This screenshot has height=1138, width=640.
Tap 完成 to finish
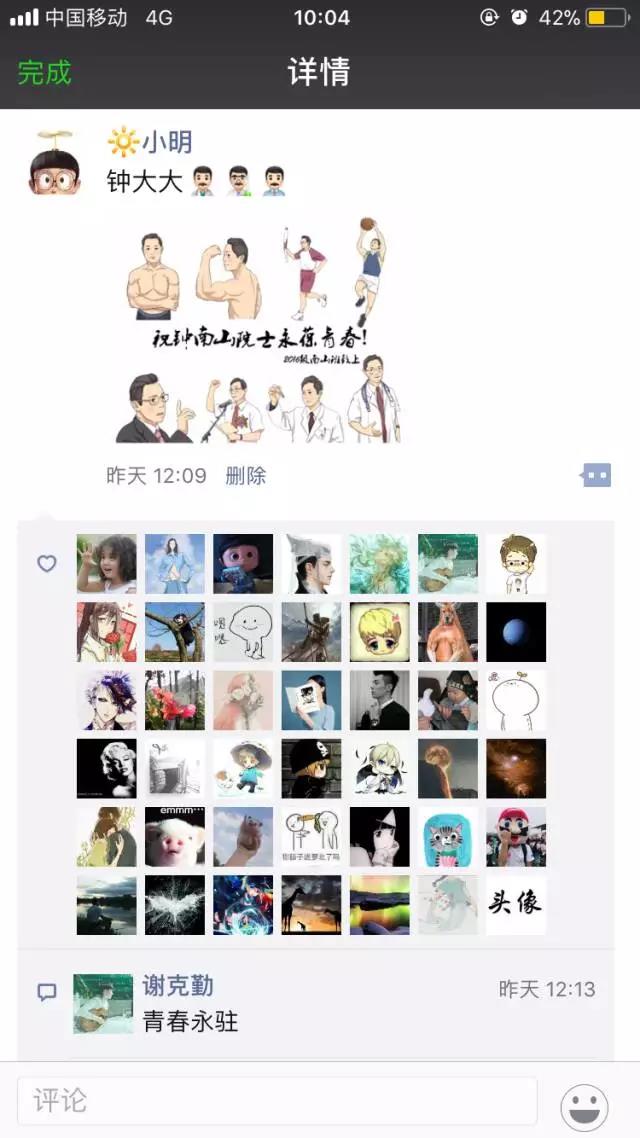tap(45, 72)
